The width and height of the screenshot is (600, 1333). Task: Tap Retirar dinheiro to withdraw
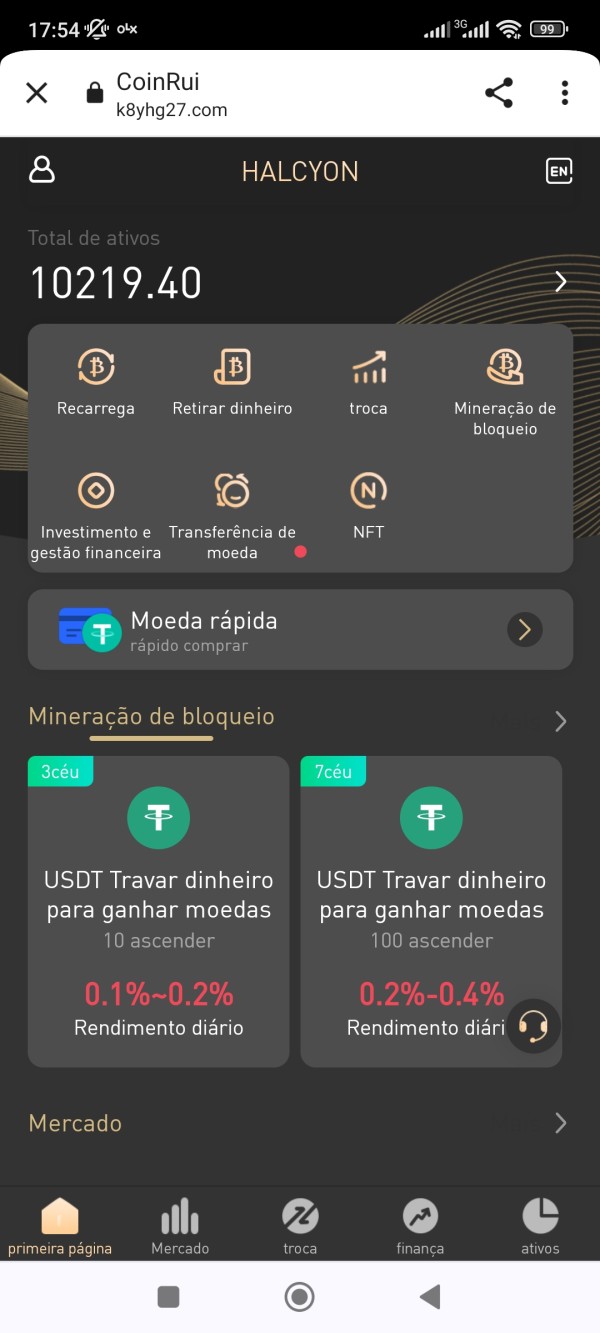click(232, 381)
